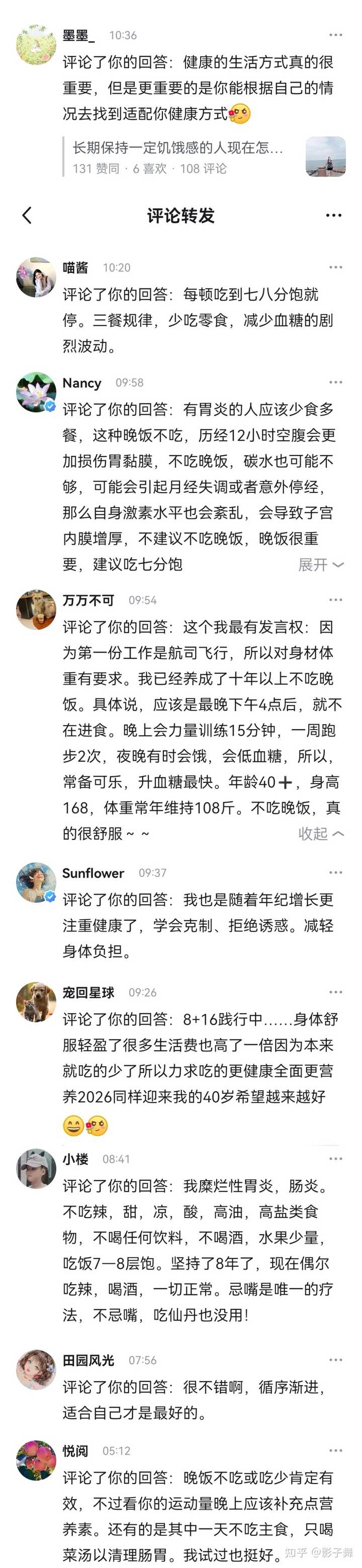The image size is (362, 1568).
Task: Open more options for 宠回星球's comment
Action: (336, 992)
